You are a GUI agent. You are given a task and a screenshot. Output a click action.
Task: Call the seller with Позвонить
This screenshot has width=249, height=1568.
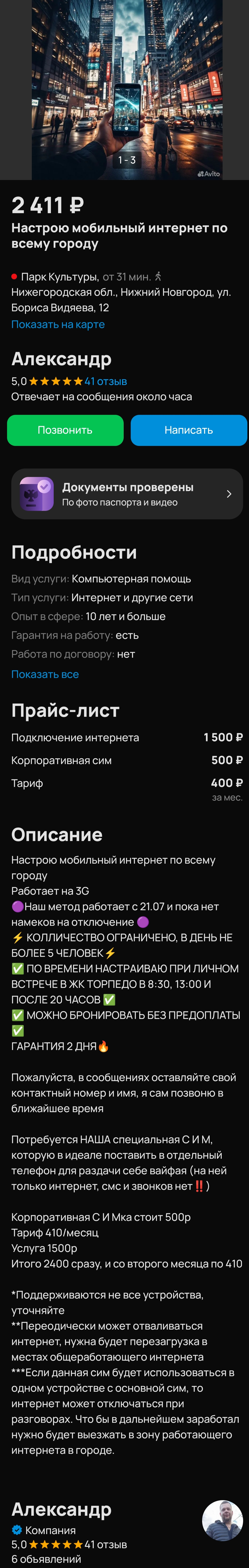point(65,430)
